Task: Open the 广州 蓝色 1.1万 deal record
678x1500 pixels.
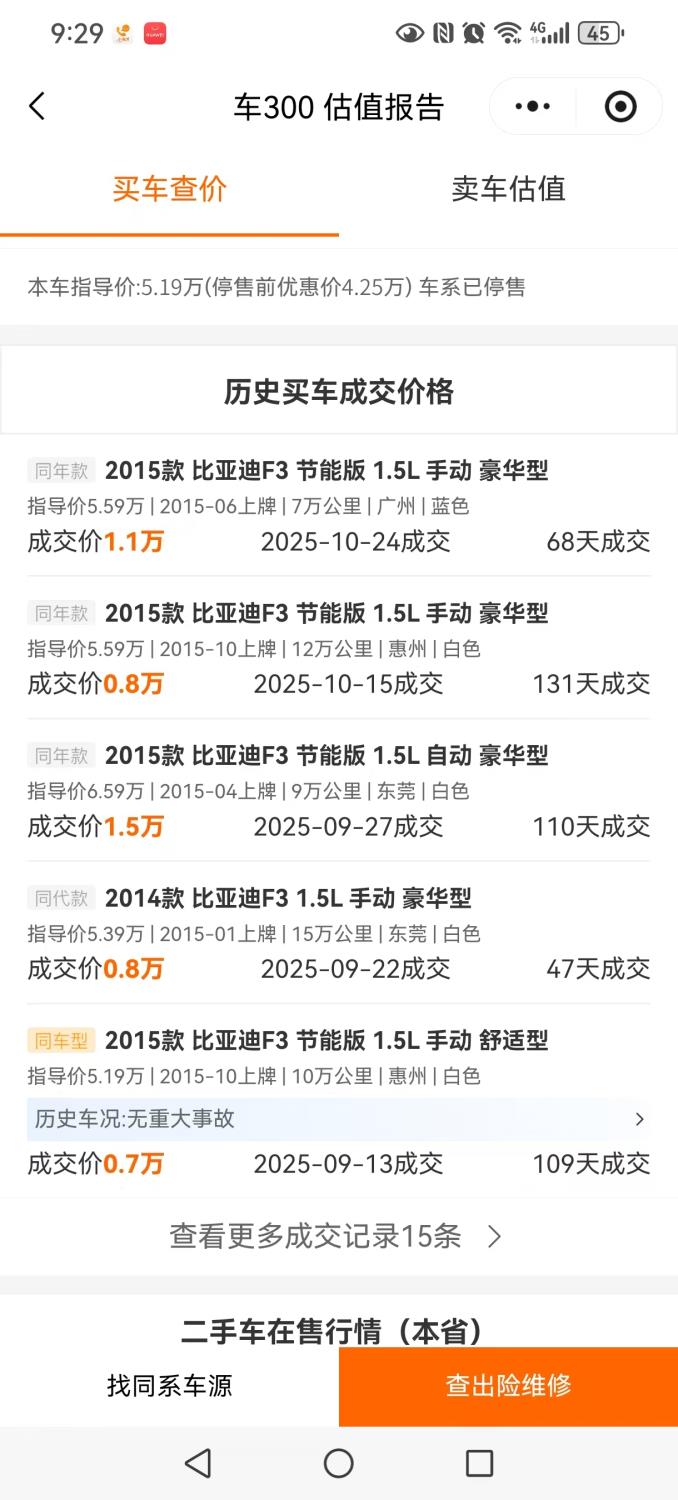Action: pyautogui.click(x=338, y=505)
